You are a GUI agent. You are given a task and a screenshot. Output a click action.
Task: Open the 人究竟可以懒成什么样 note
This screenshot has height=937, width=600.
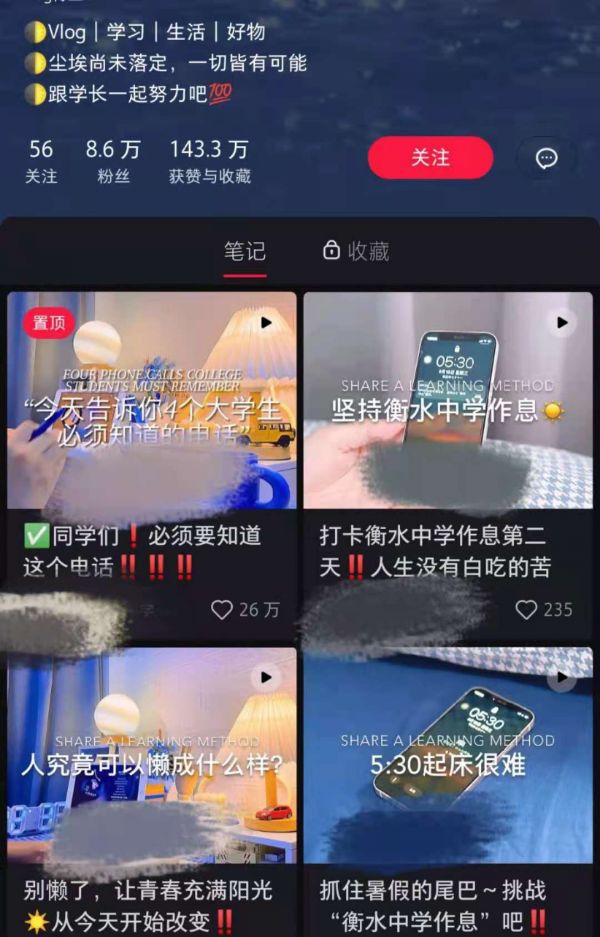pos(152,755)
